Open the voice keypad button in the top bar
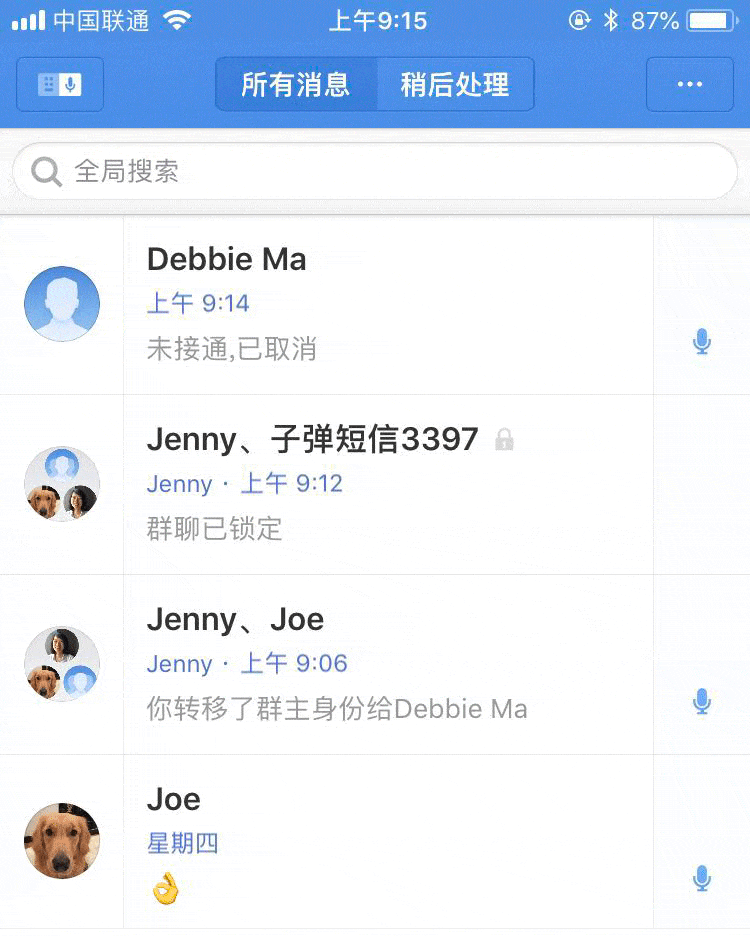 60,85
